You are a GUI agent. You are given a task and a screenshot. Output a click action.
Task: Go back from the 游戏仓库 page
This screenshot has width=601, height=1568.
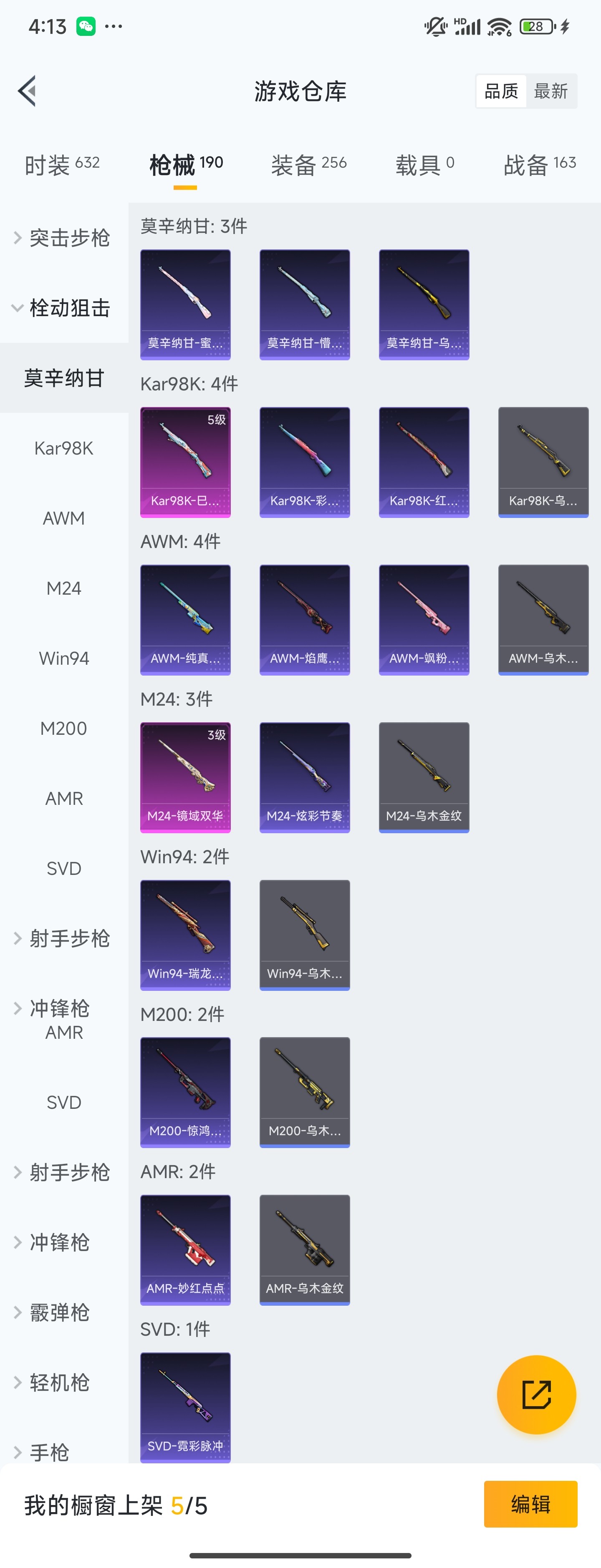[28, 91]
